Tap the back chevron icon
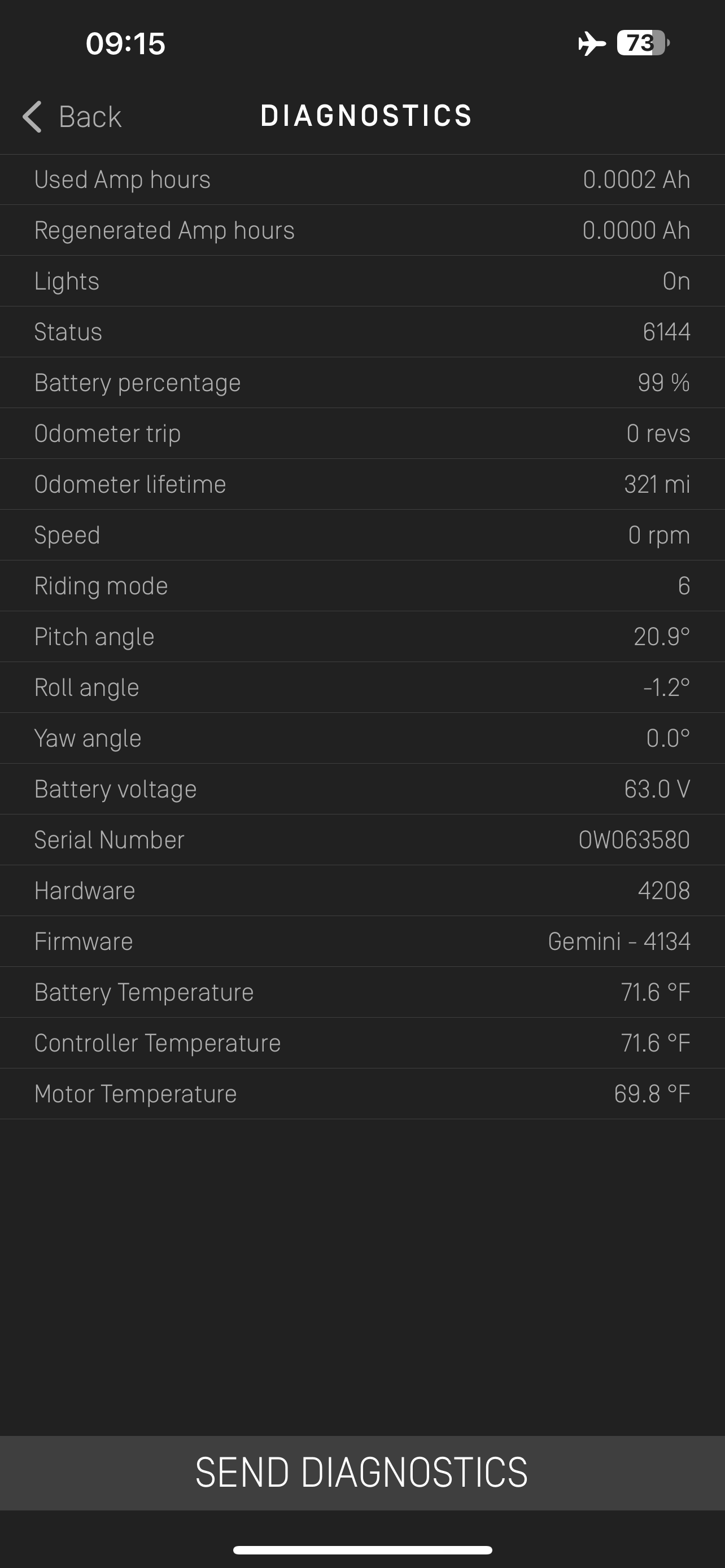725x1568 pixels. [32, 116]
